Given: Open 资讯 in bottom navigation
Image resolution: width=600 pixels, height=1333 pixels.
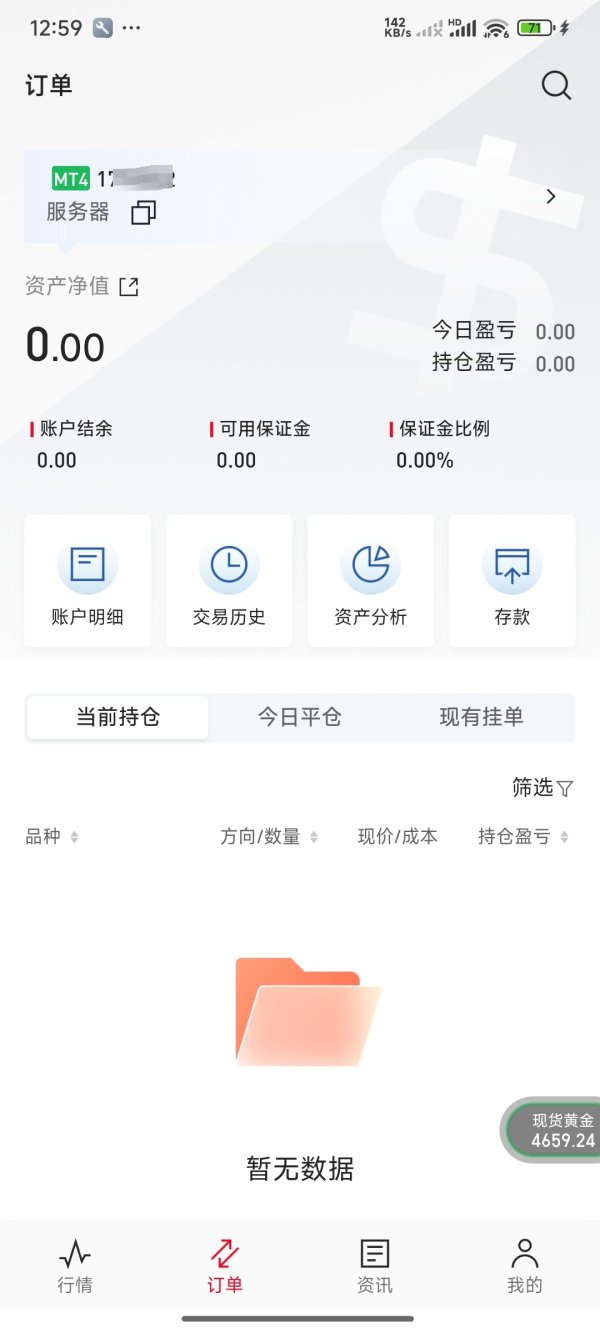Looking at the screenshot, I should point(375,1265).
